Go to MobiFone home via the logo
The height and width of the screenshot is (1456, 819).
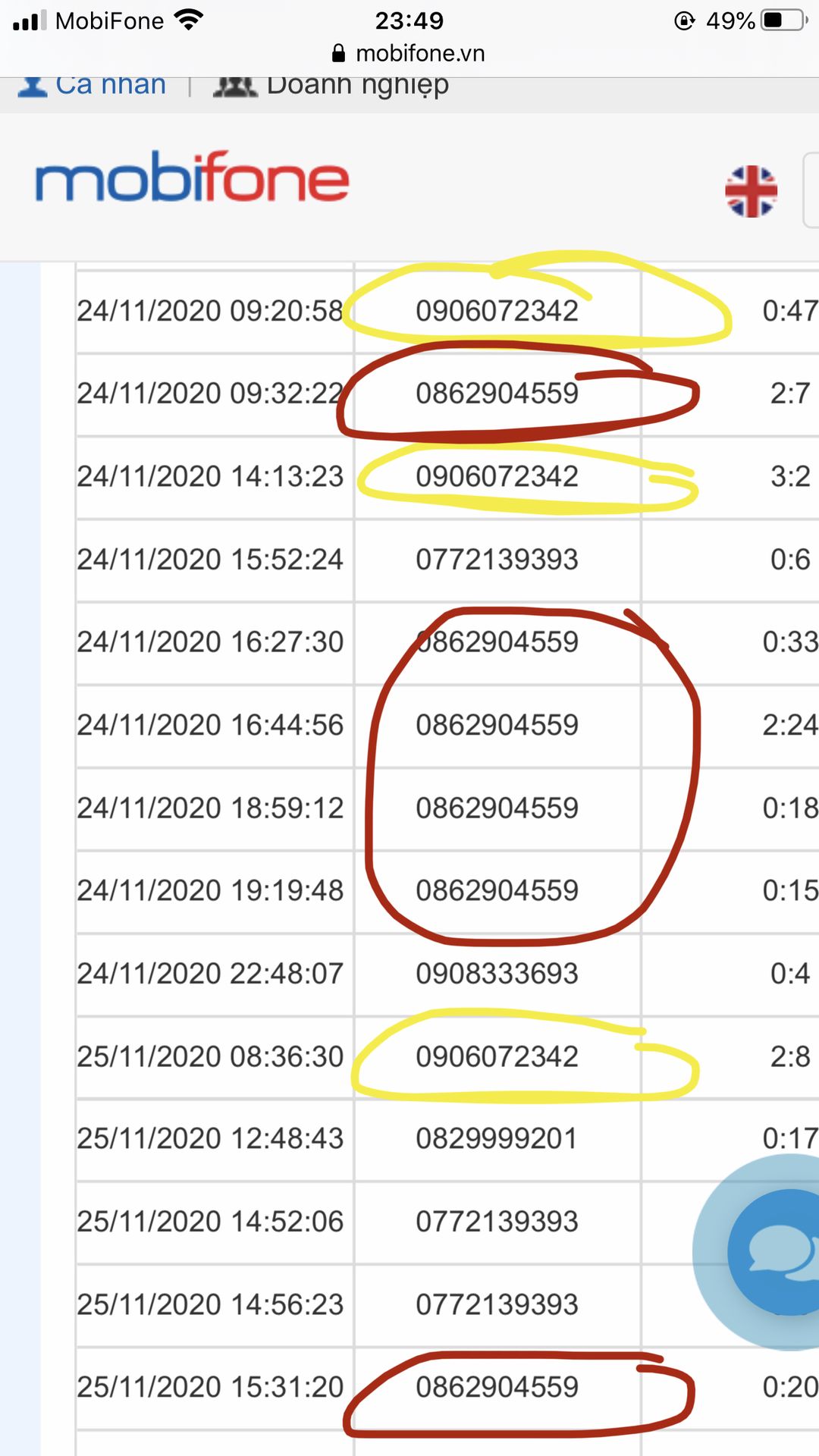(x=192, y=177)
